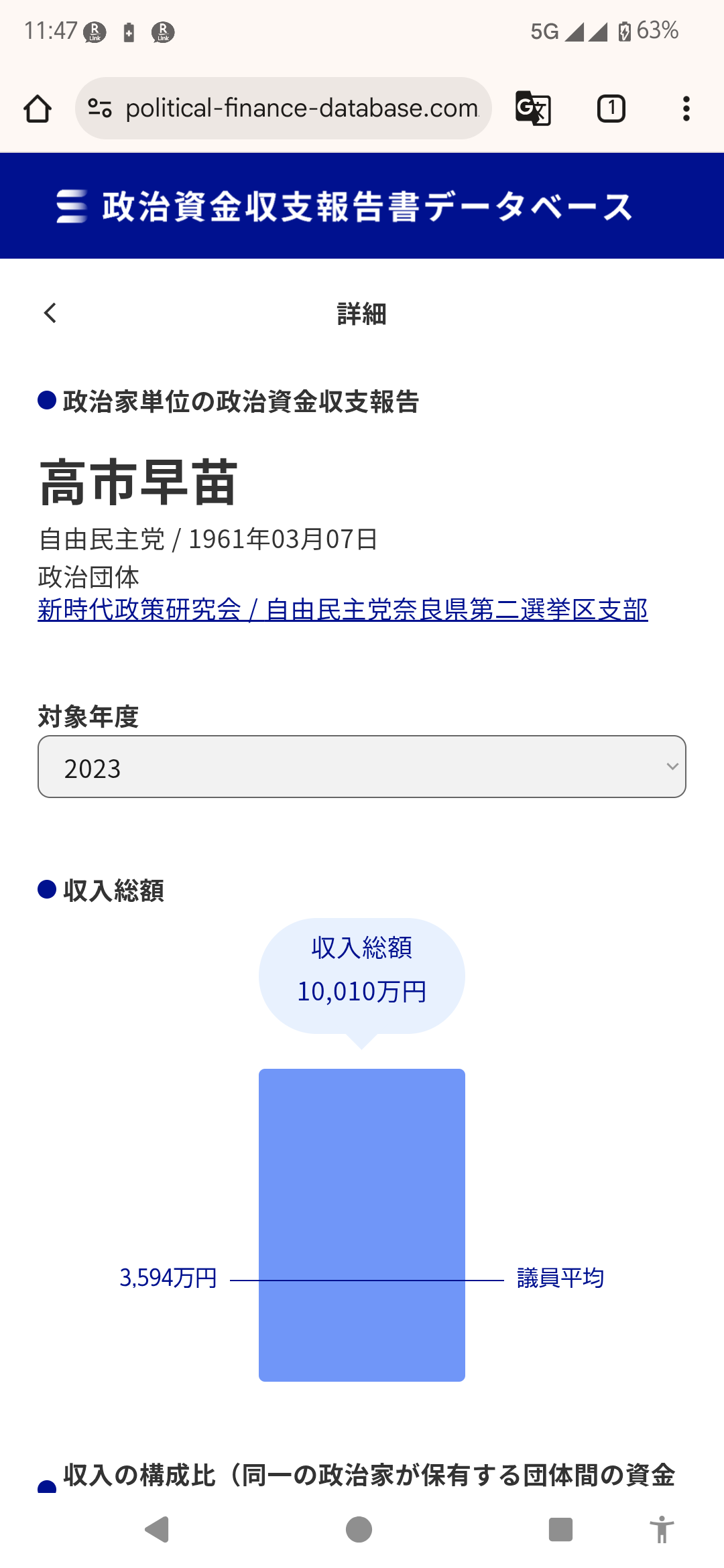Tap the system back button
Screen dimensions: 724x1568
pos(158,1530)
